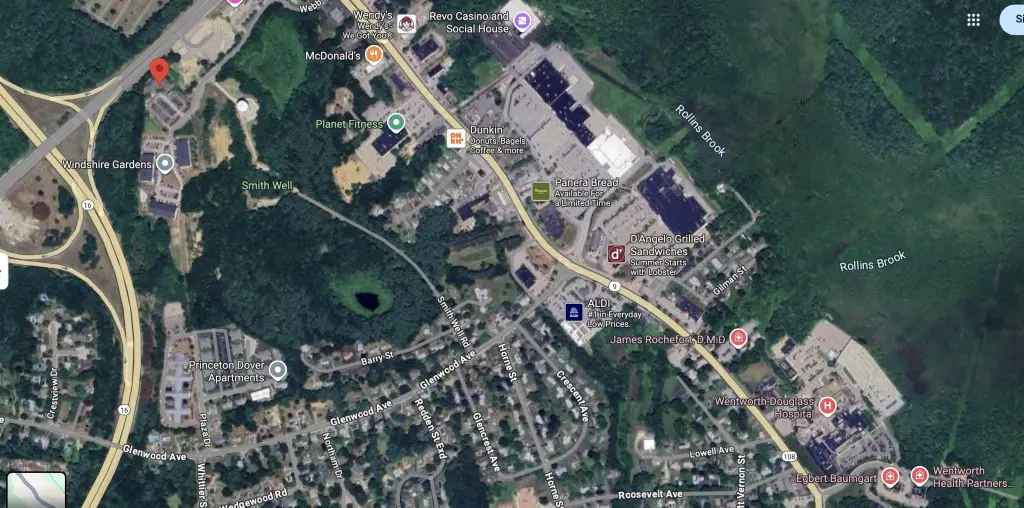Expand the collapsed side panel
The height and width of the screenshot is (508, 1024).
click(4, 271)
